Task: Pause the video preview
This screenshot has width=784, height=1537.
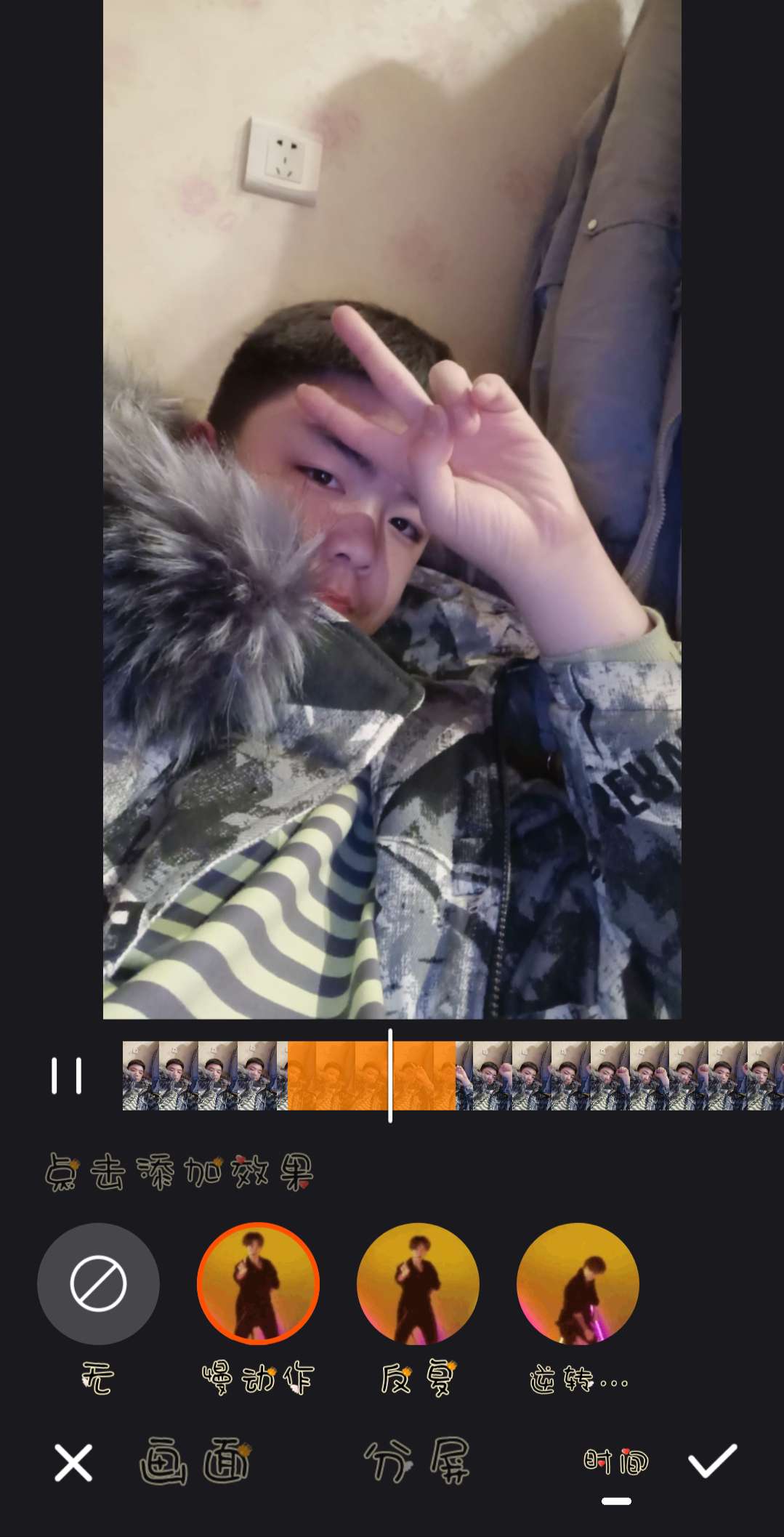Action: tap(66, 1076)
